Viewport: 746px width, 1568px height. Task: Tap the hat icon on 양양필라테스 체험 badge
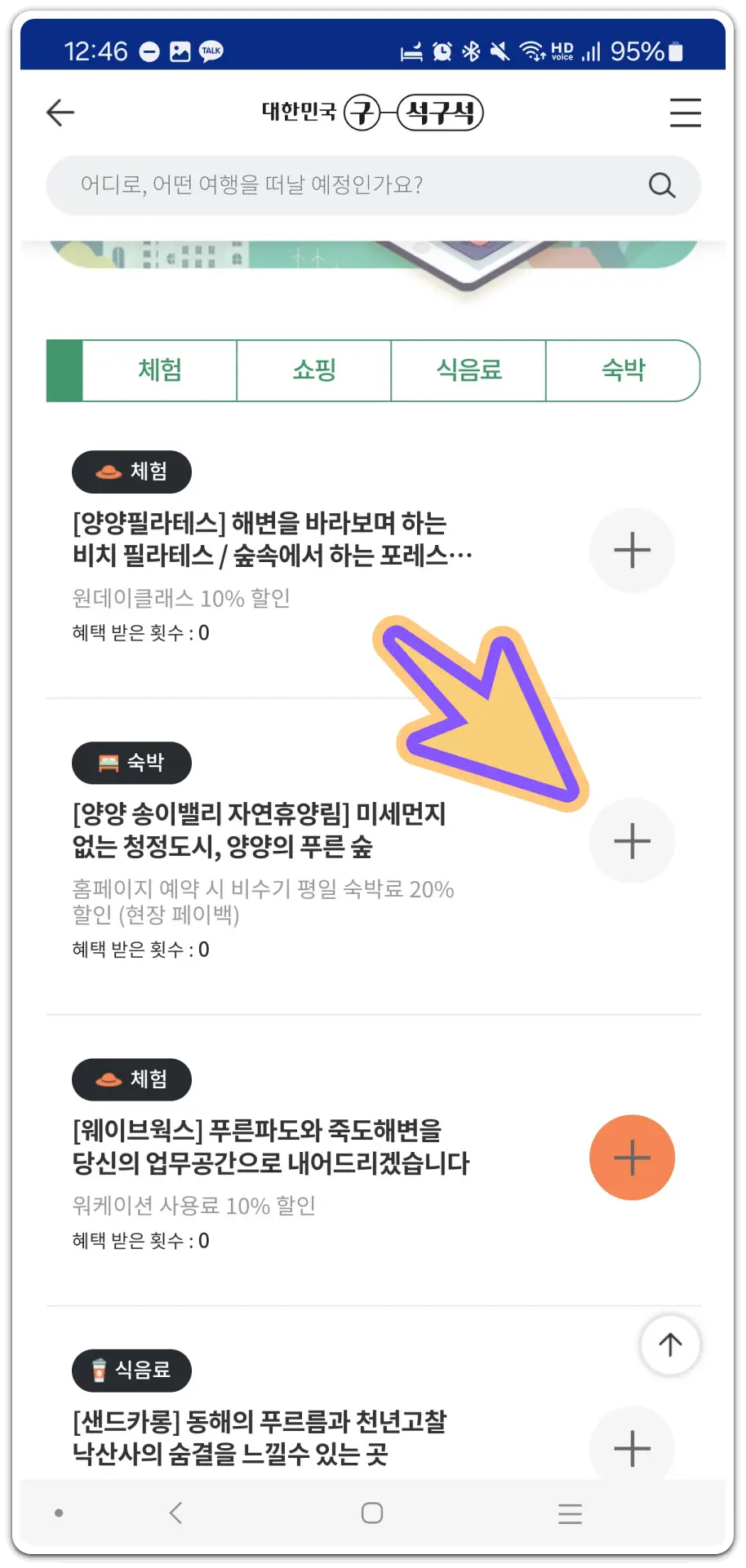107,472
